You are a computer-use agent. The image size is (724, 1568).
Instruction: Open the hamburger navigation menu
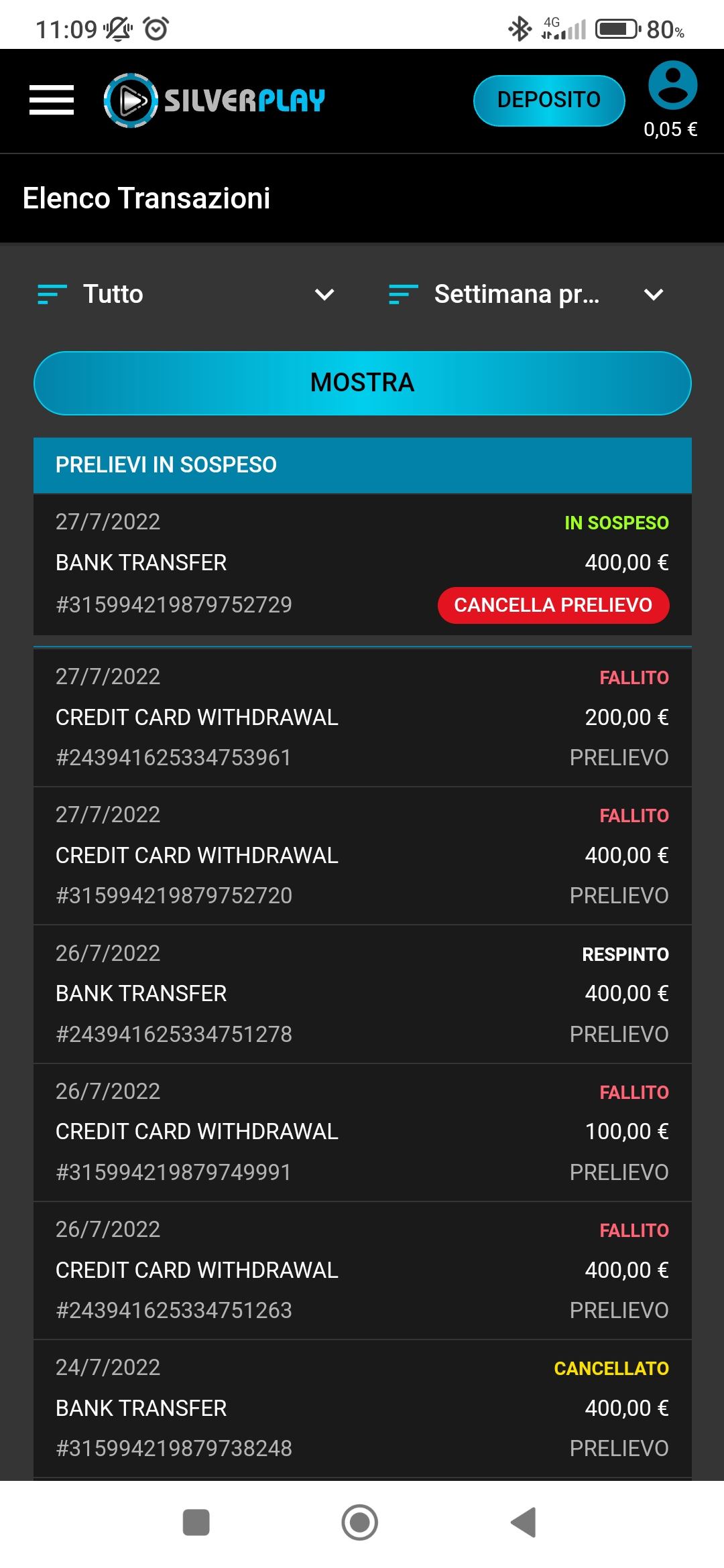point(52,101)
